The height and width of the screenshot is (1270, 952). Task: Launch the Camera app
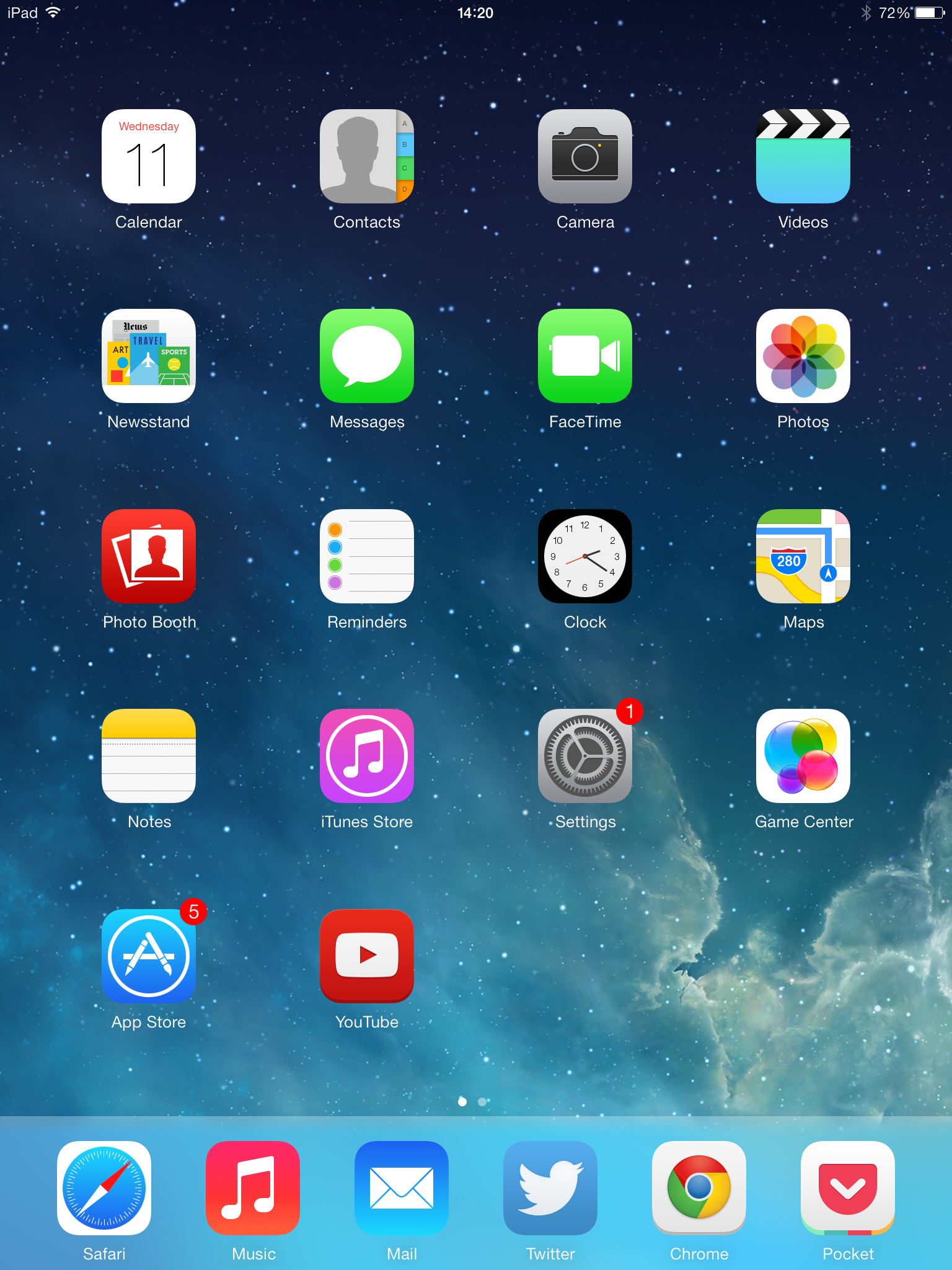584,156
